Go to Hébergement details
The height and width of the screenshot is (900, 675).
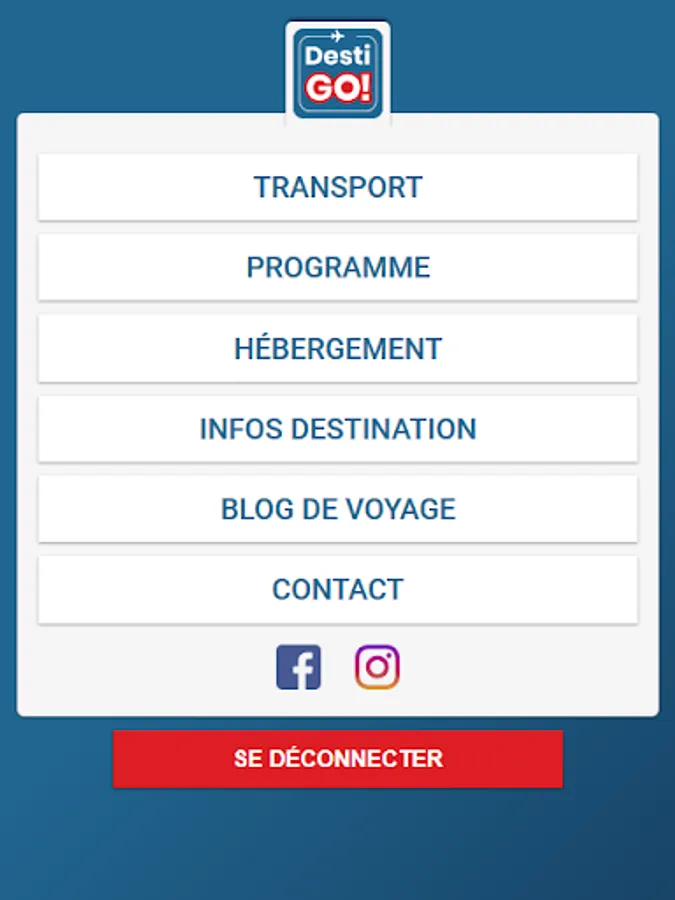click(x=338, y=348)
